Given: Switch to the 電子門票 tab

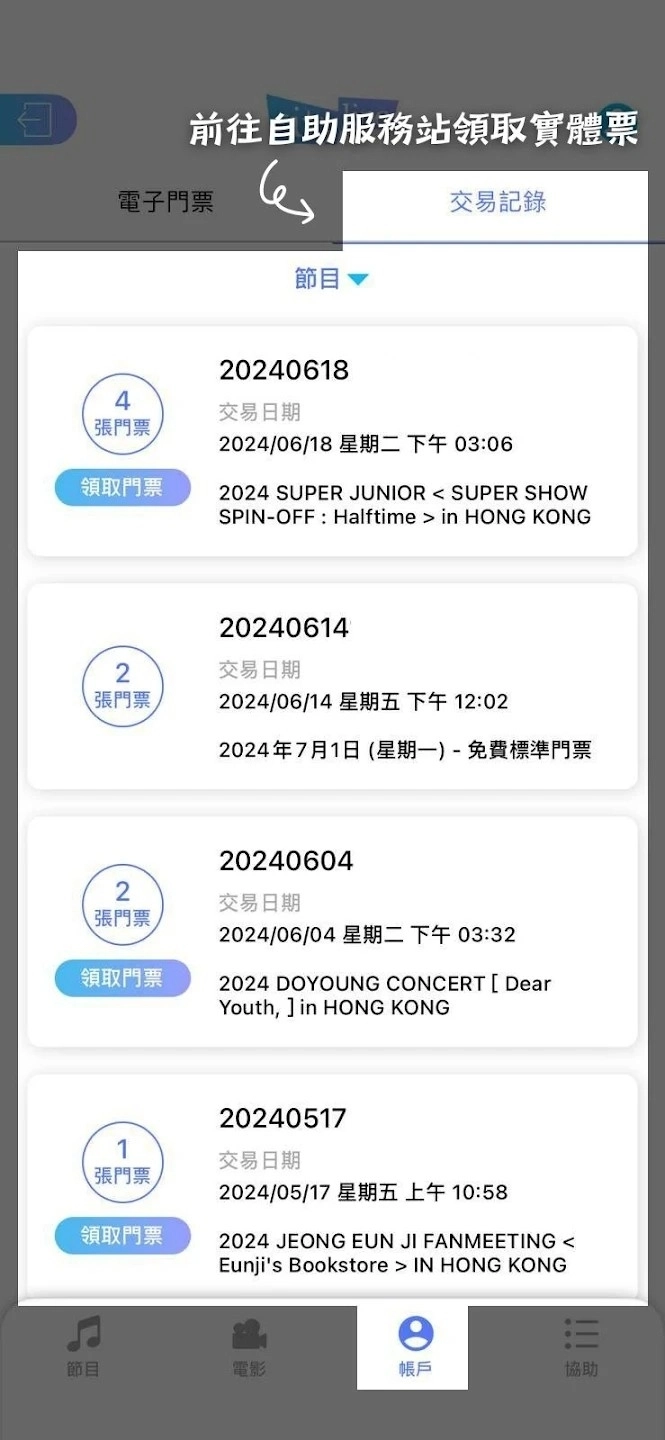Looking at the screenshot, I should (x=166, y=202).
